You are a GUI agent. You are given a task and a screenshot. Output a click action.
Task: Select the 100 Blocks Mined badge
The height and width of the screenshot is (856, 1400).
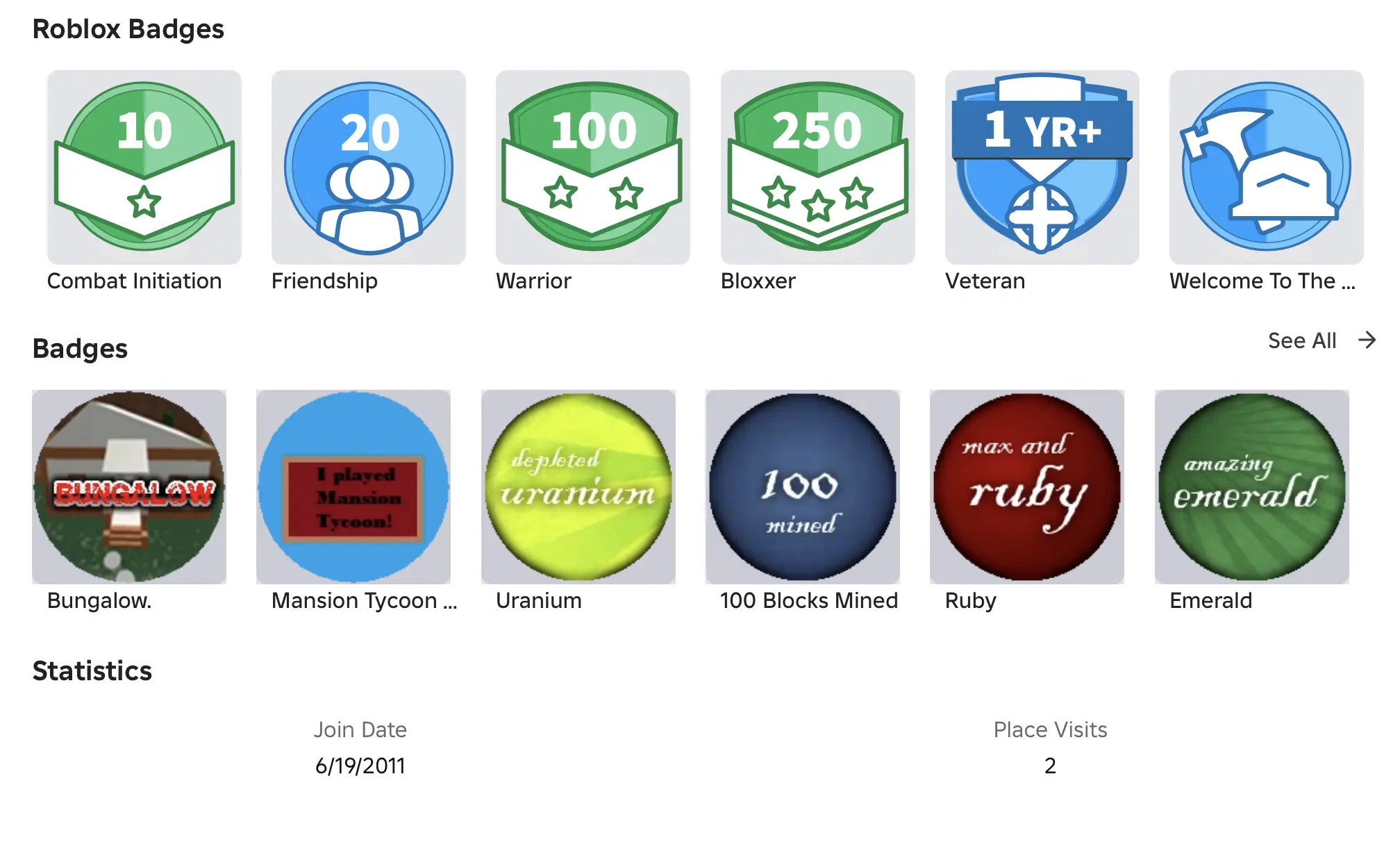tap(802, 486)
